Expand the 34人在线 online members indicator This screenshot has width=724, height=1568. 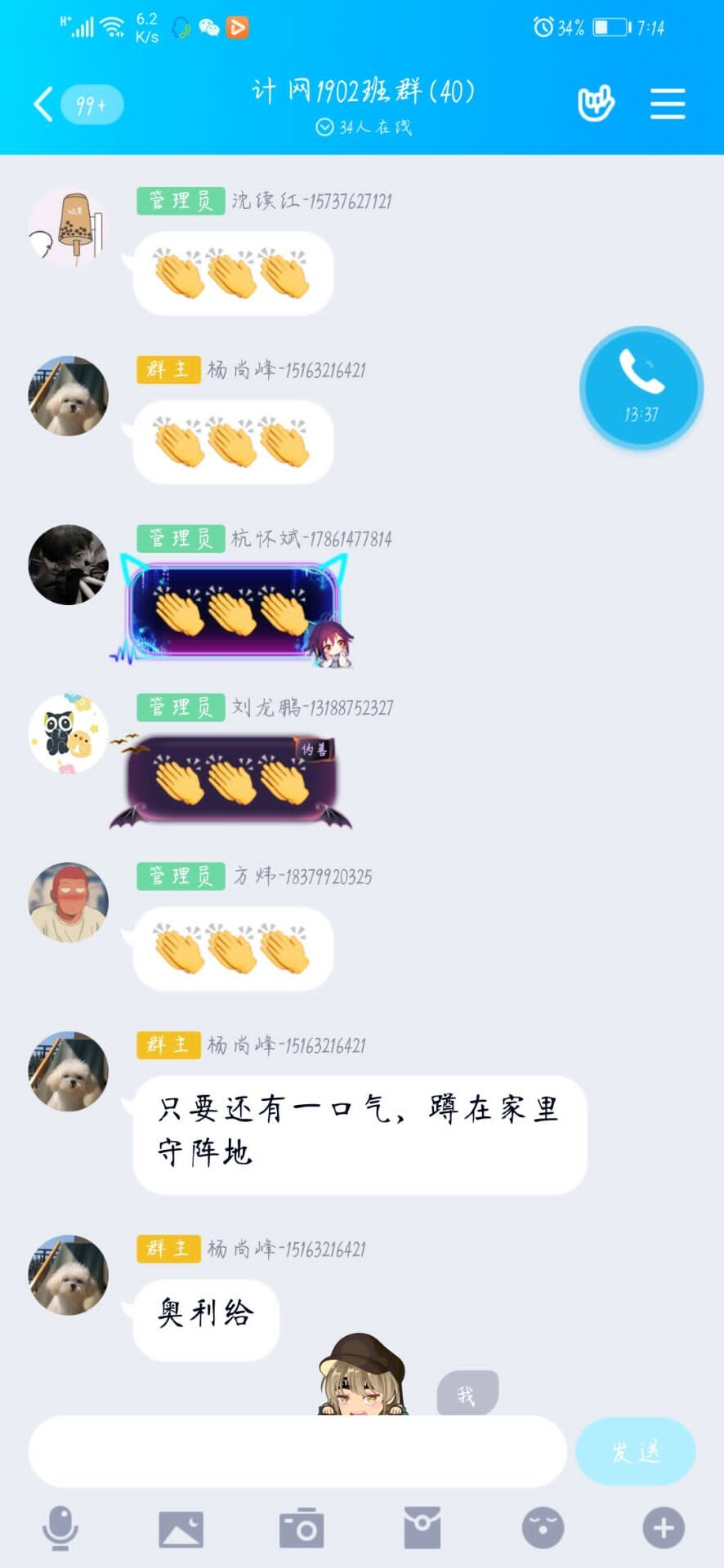[x=364, y=127]
